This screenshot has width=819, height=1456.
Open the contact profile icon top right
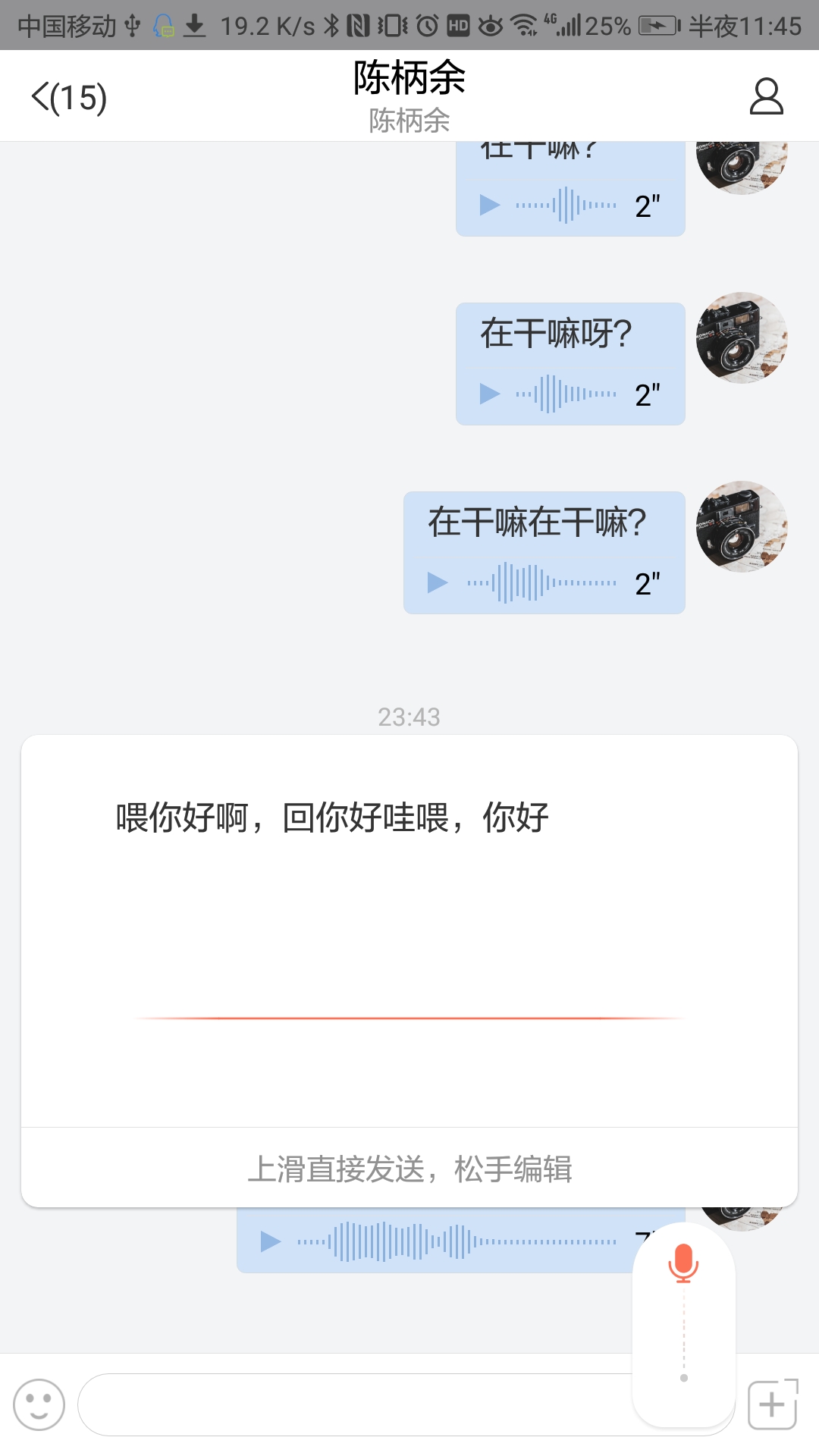[765, 96]
